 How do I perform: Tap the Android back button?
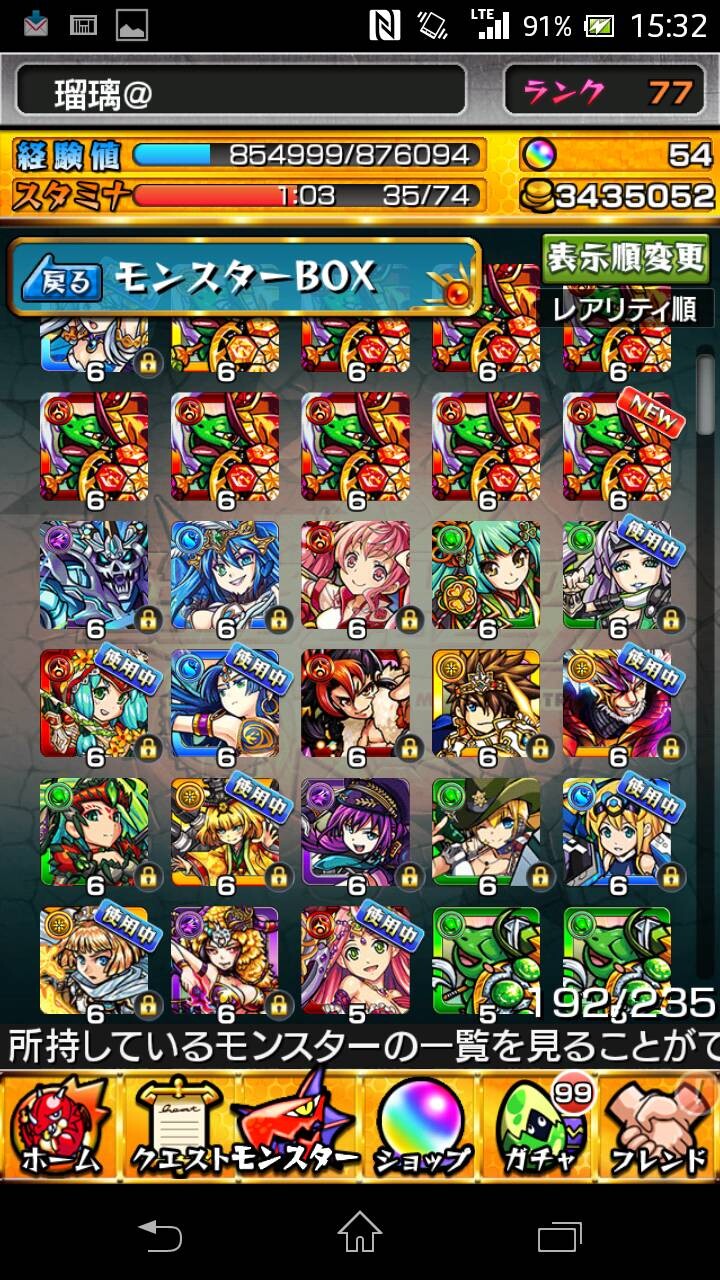160,1231
